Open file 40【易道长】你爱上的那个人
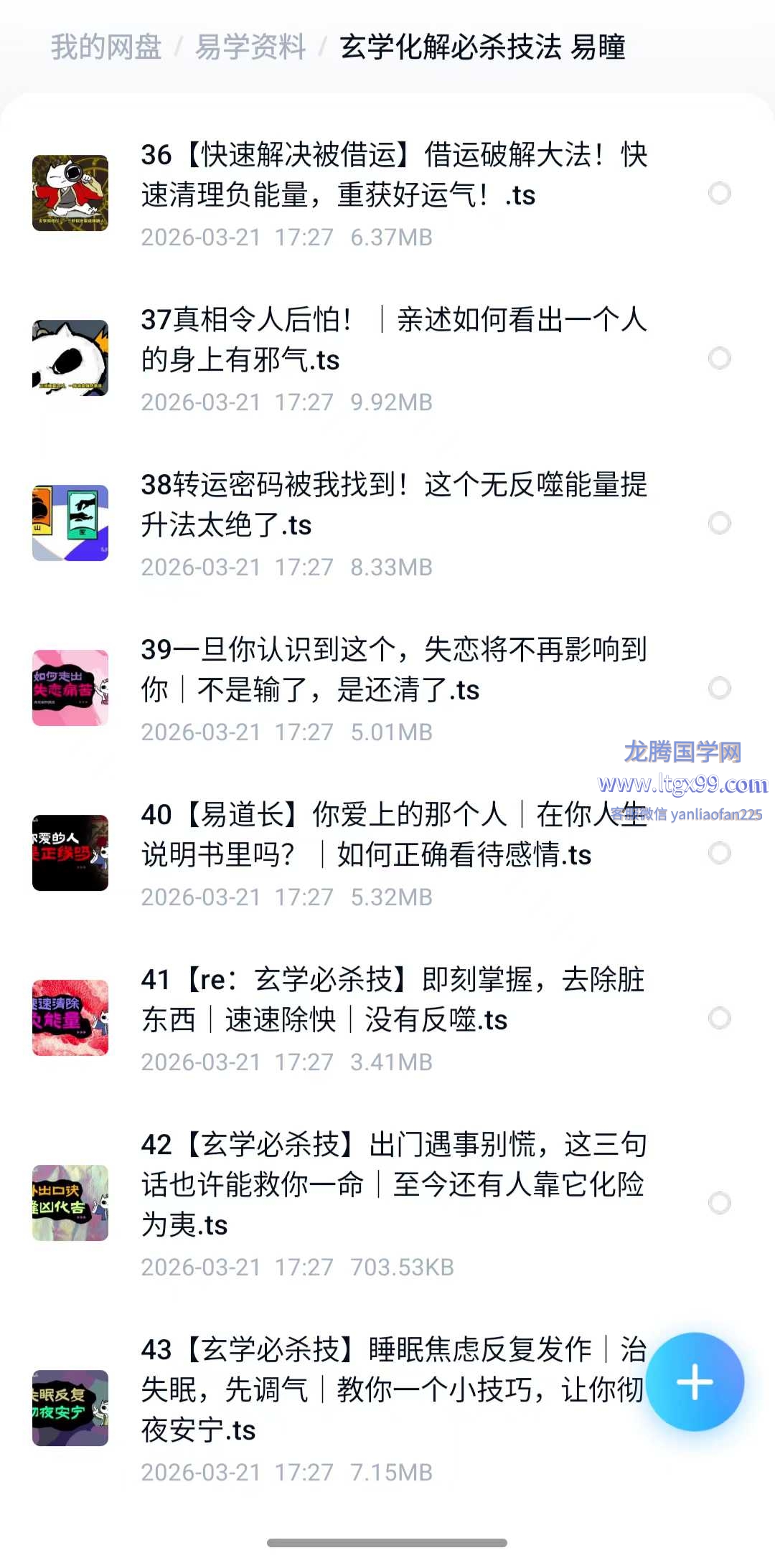Image resolution: width=775 pixels, height=1568 pixels. coord(393,835)
